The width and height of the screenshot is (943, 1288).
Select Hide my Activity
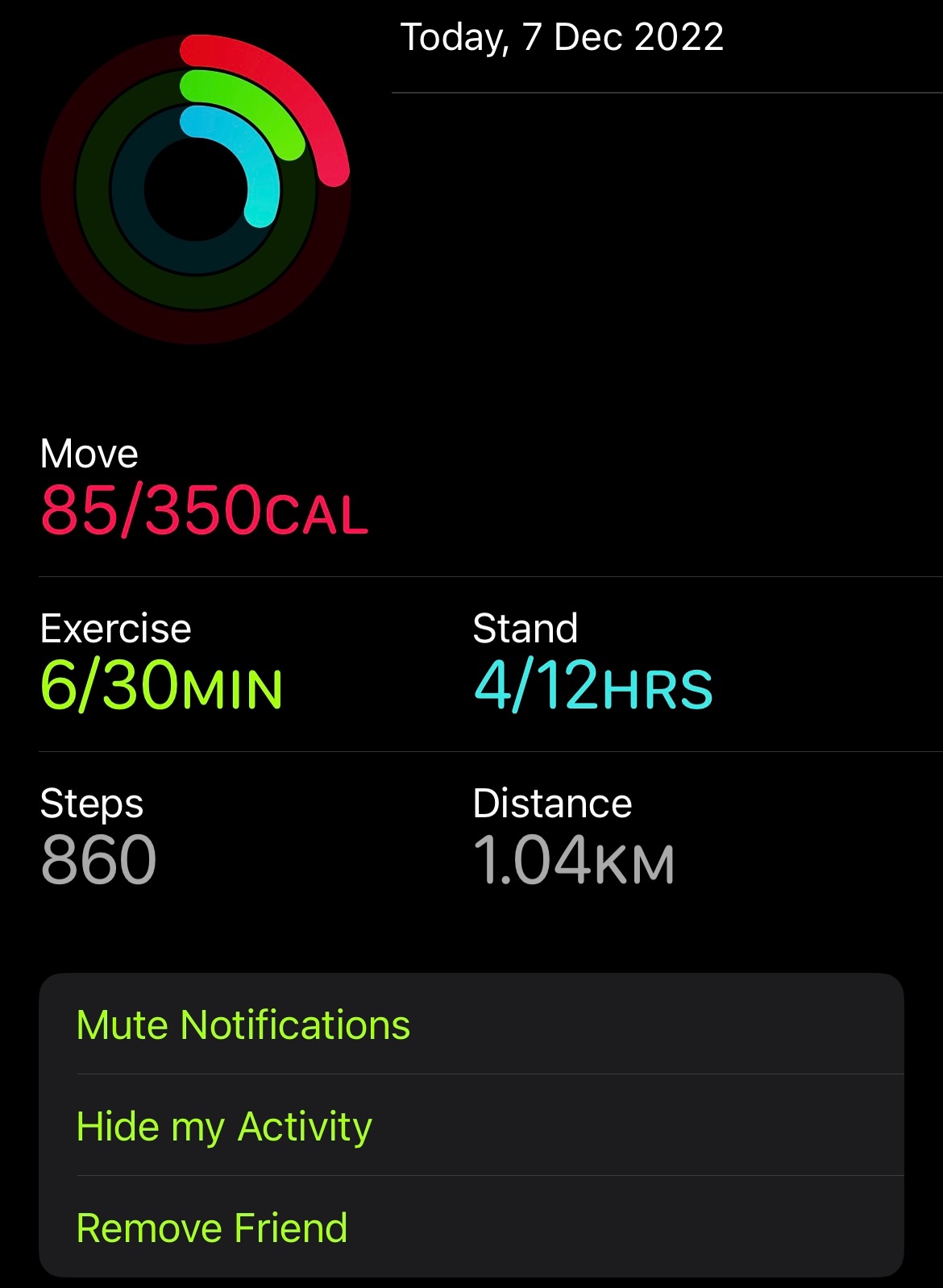tap(224, 1126)
